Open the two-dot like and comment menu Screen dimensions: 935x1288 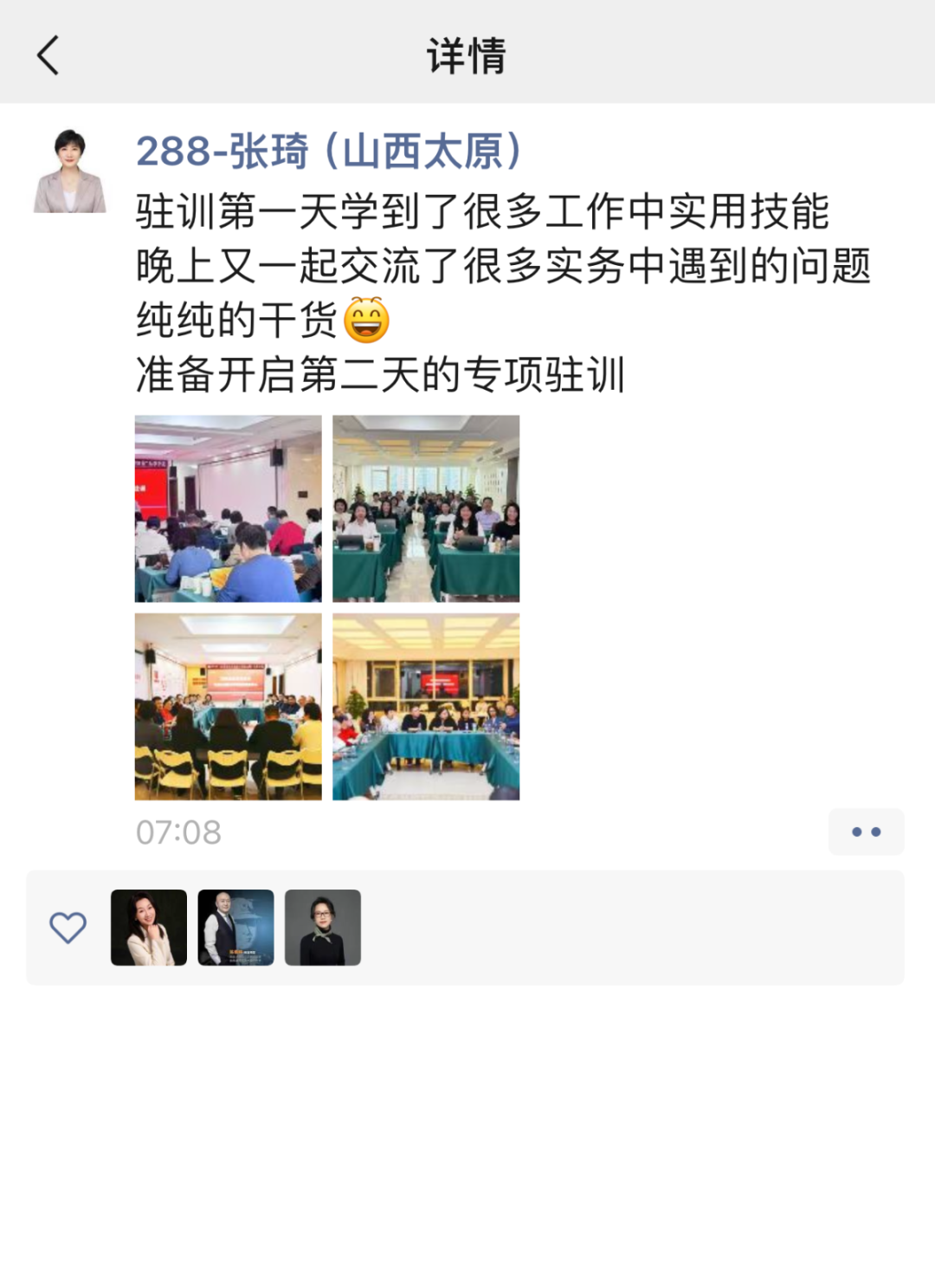coord(866,832)
